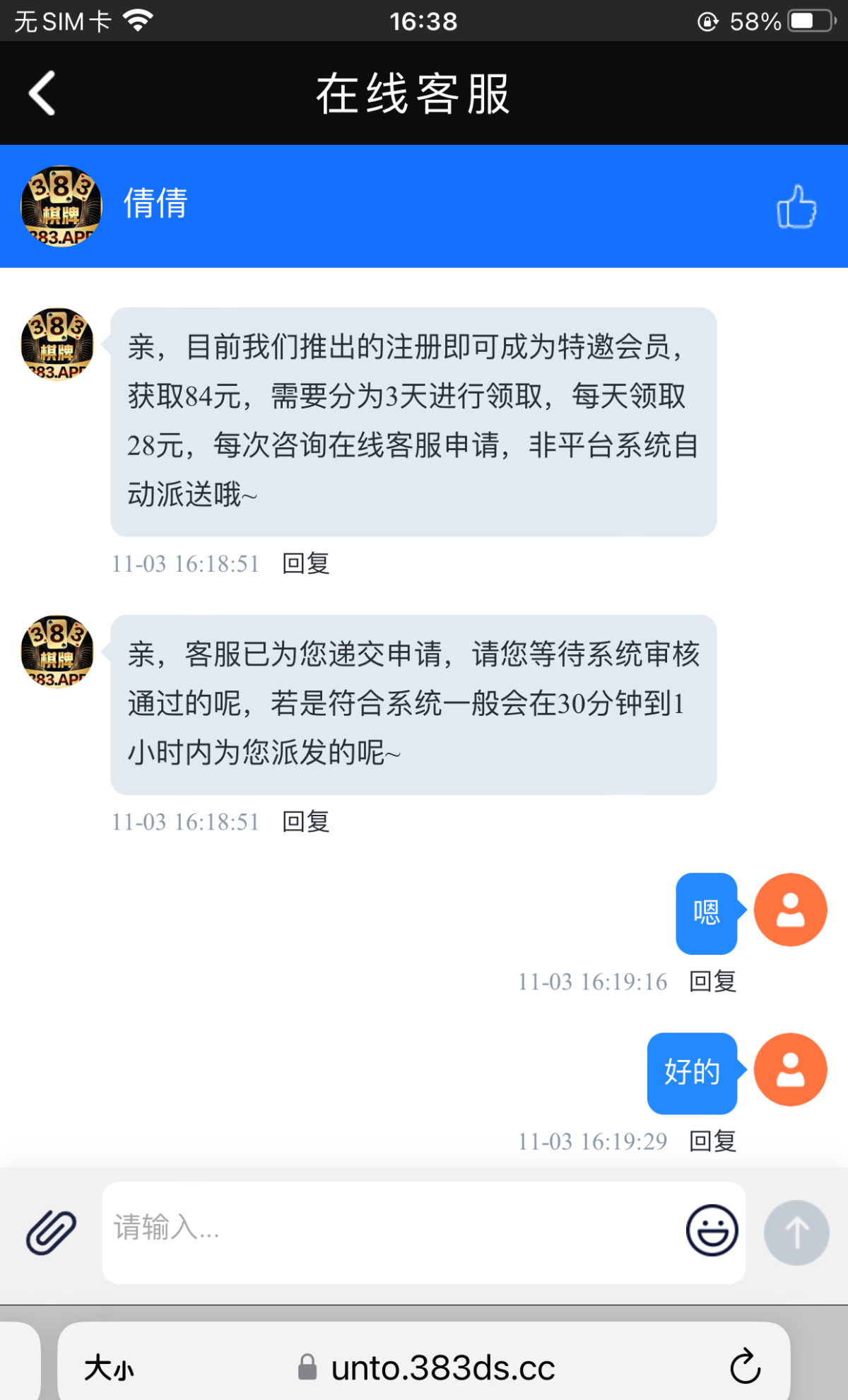Open the emoji picker
848x1400 pixels.
[x=712, y=1230]
